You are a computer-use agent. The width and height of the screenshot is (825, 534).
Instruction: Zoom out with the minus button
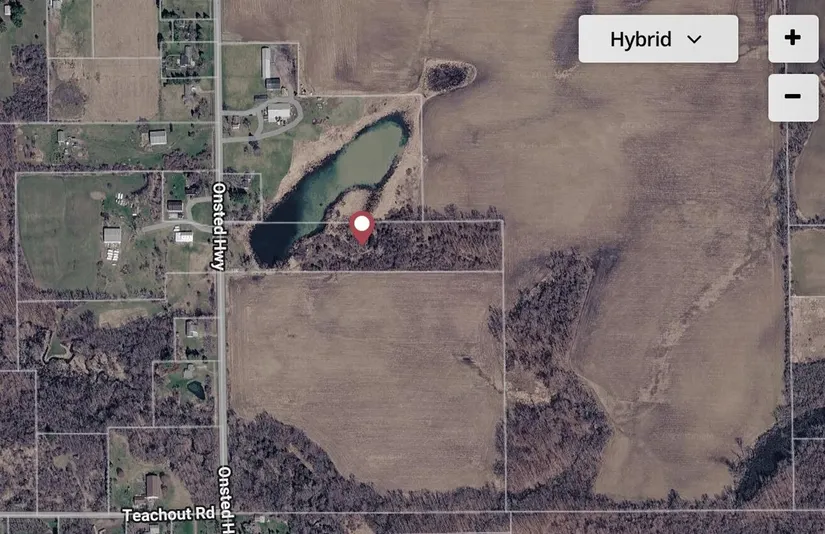coord(792,97)
